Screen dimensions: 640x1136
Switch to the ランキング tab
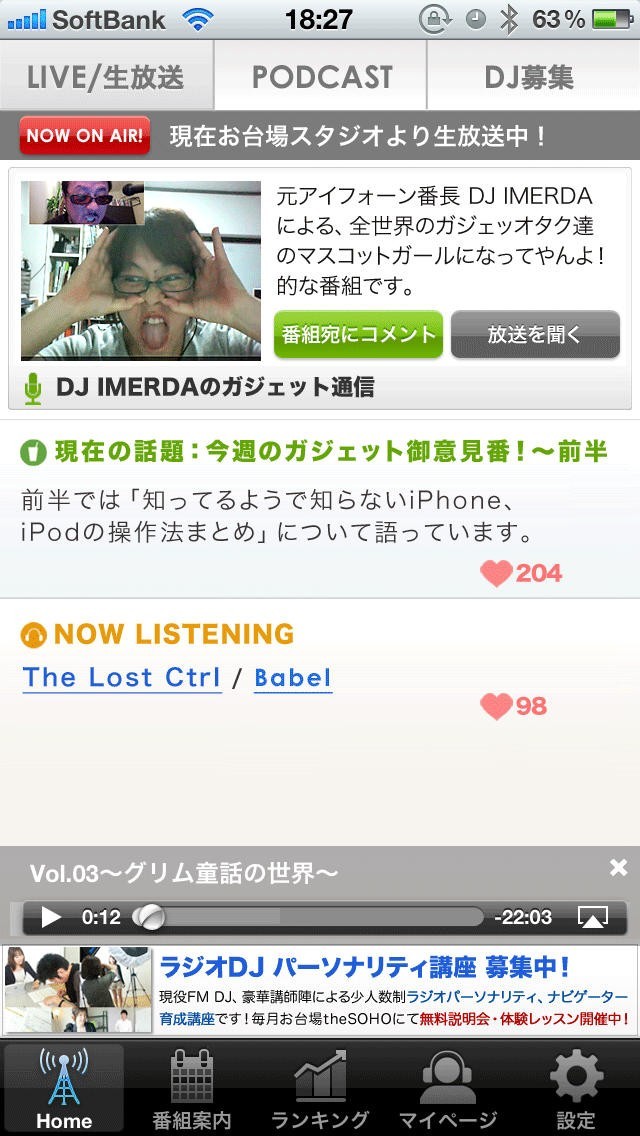pyautogui.click(x=320, y=1088)
